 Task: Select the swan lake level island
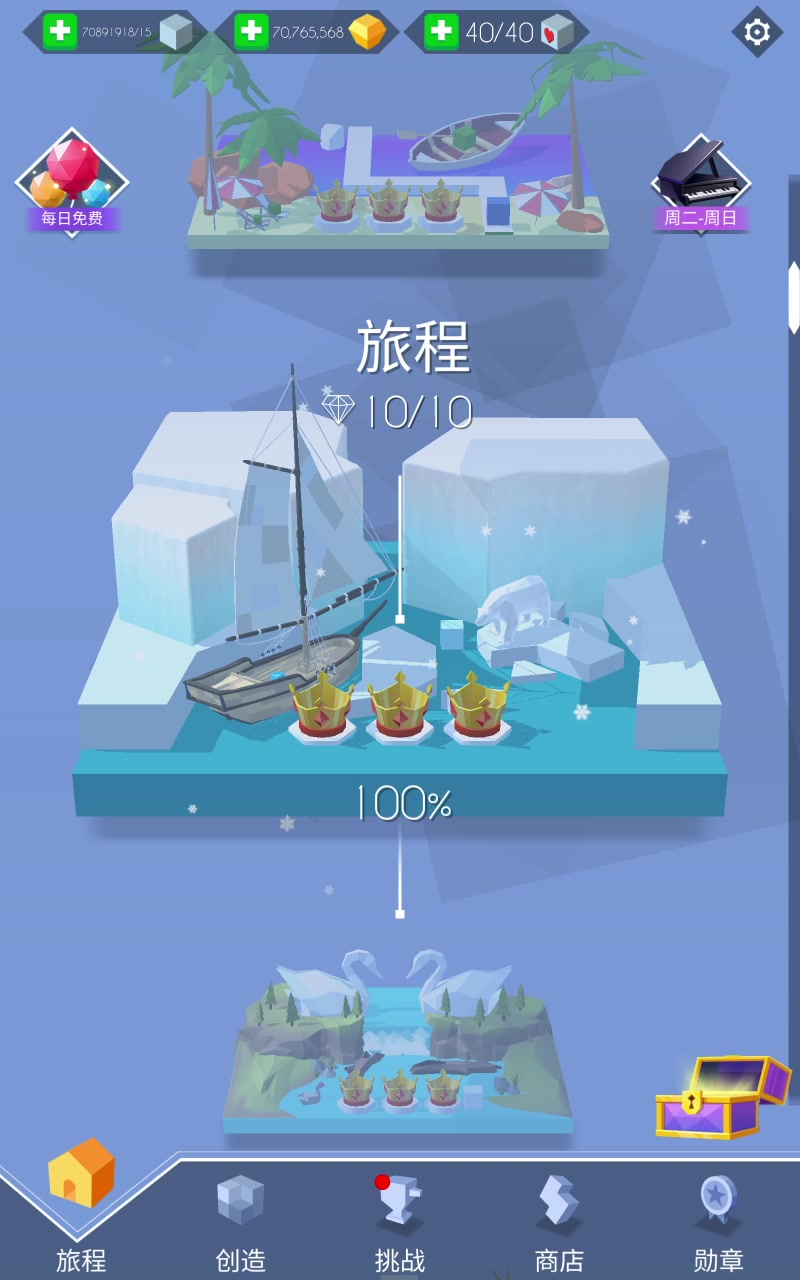(x=398, y=1040)
